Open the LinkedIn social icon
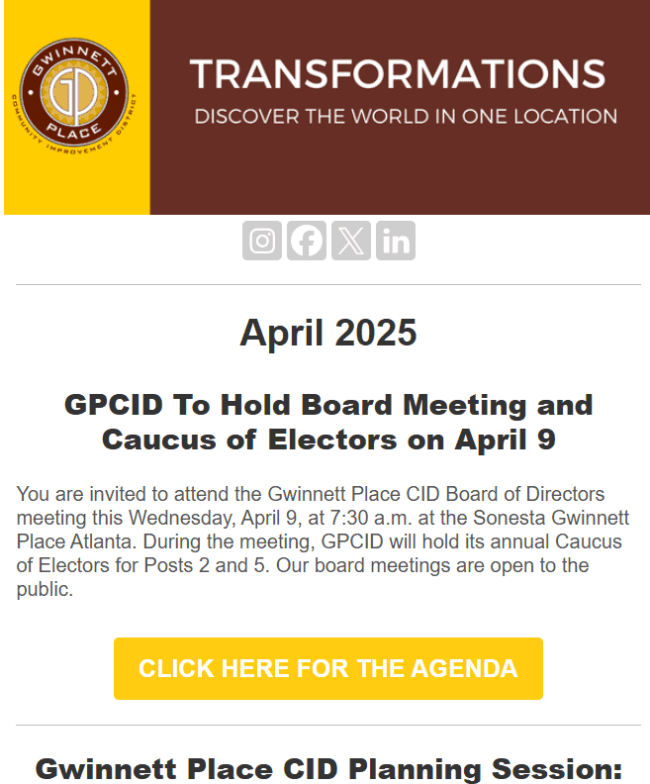 [396, 241]
